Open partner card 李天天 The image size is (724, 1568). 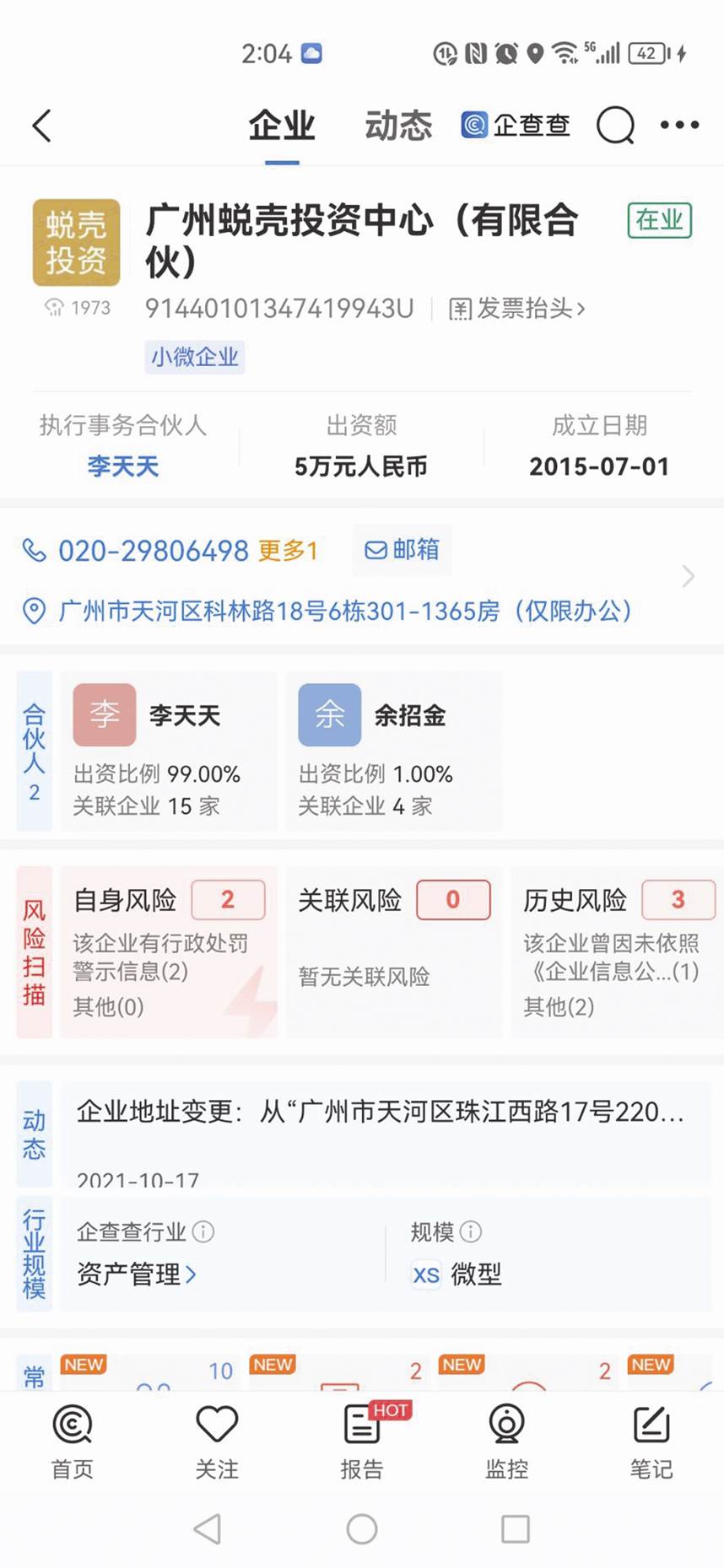coord(168,752)
